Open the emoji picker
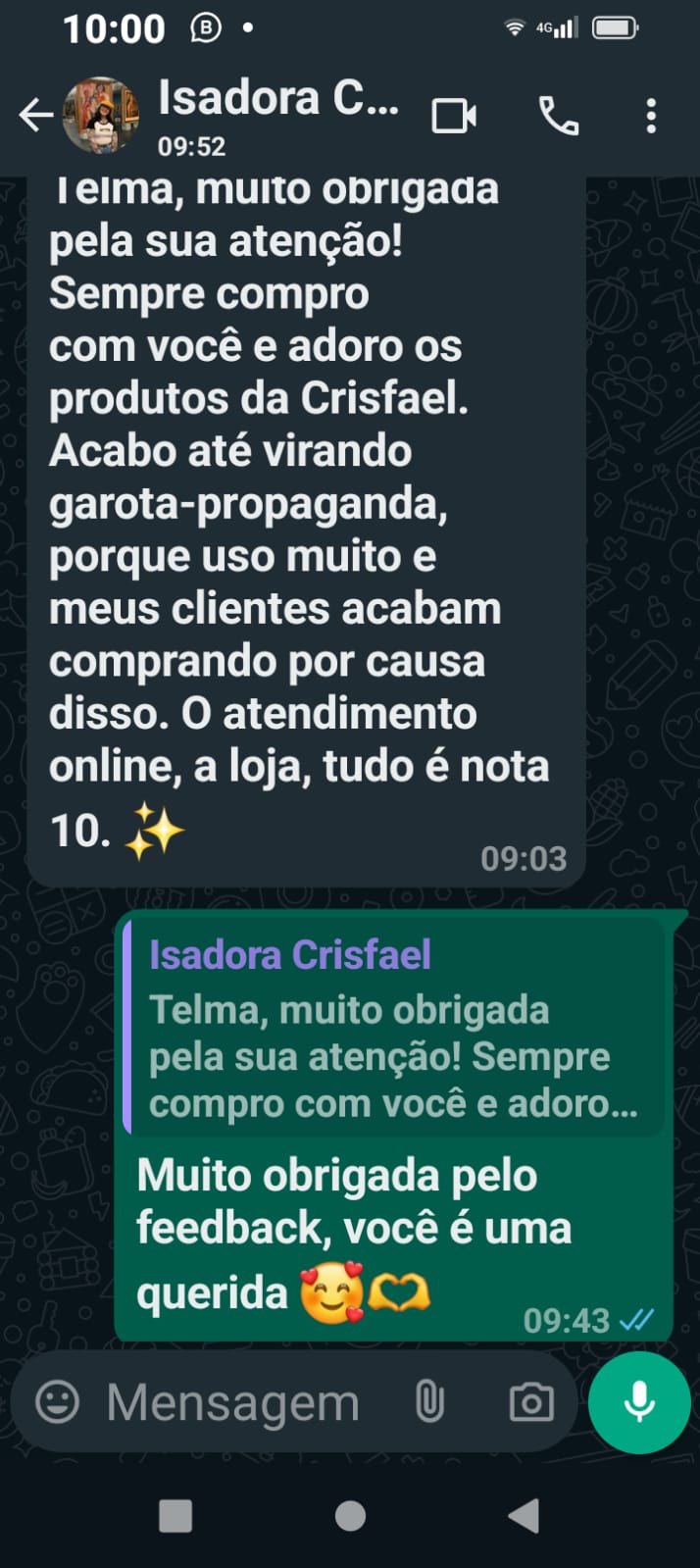The image size is (700, 1568). tap(57, 1401)
